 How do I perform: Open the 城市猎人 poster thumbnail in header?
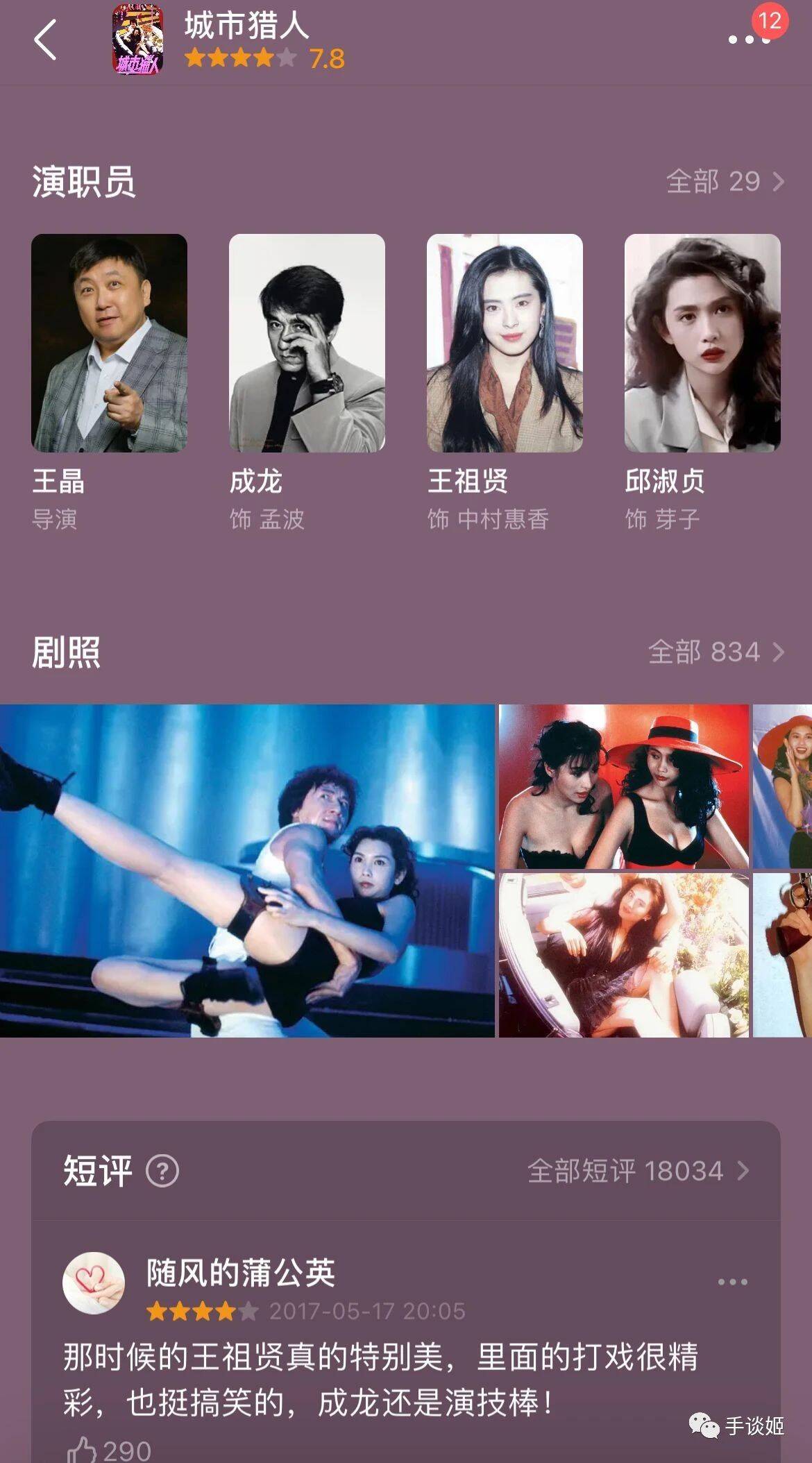click(x=137, y=40)
